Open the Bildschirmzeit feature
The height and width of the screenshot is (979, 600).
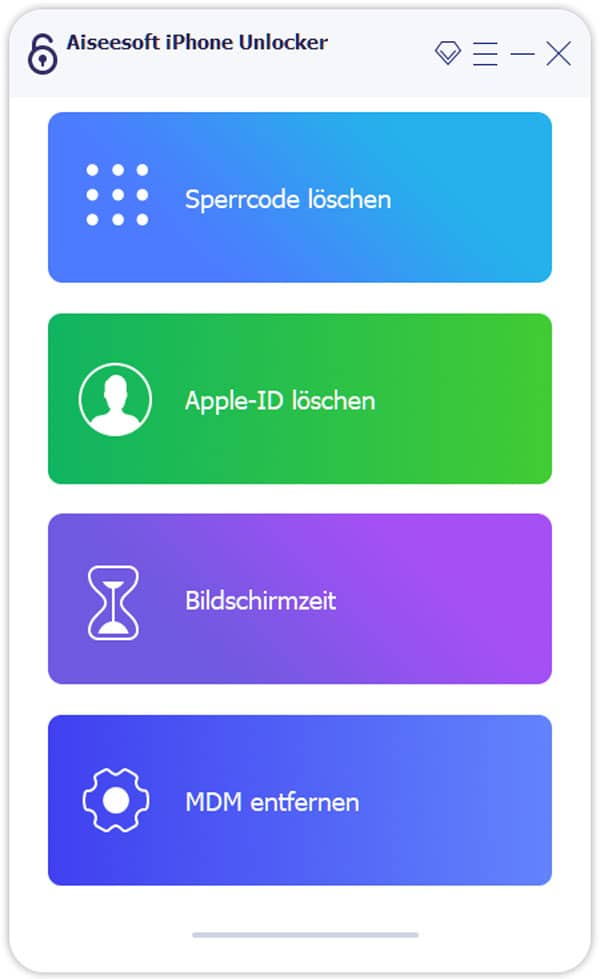coord(299,600)
